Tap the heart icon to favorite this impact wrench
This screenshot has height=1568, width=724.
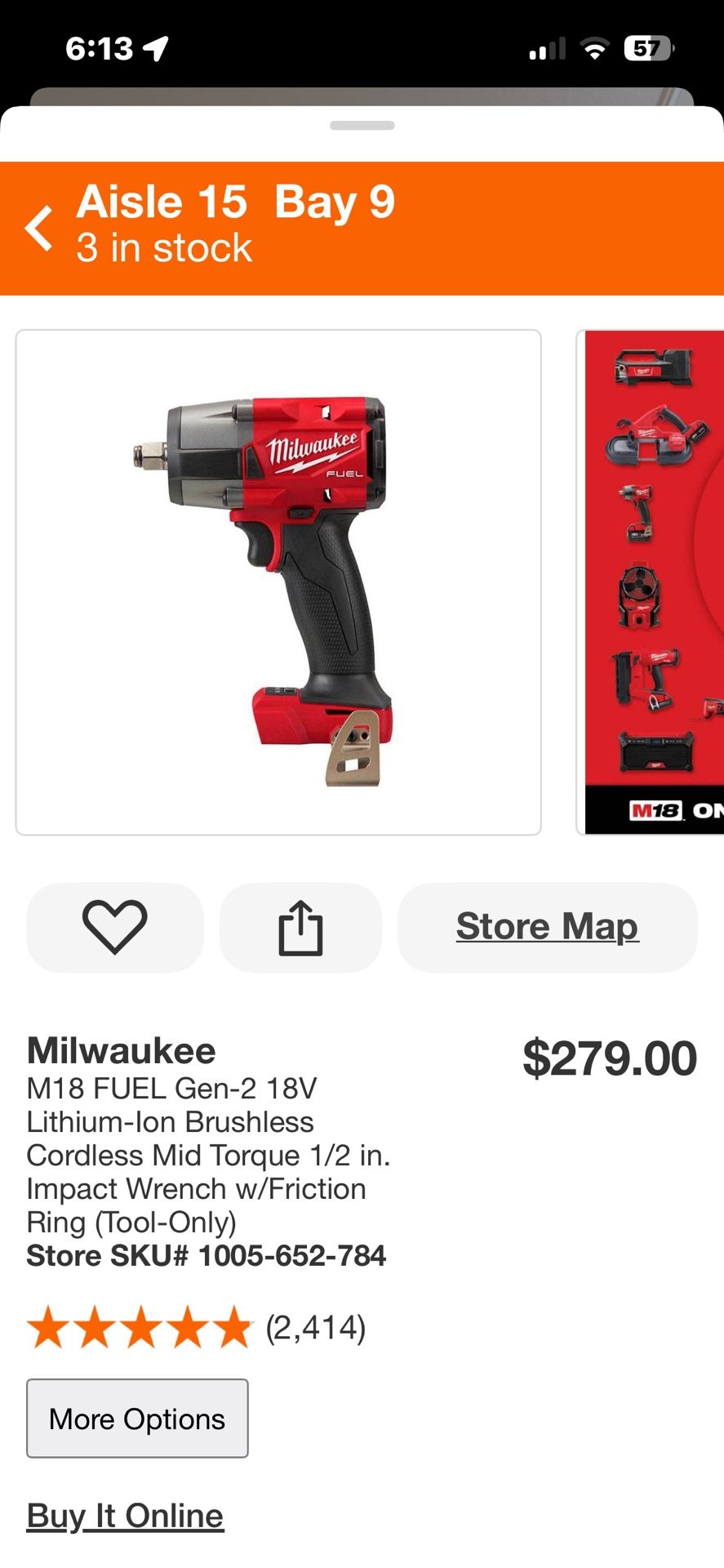pos(114,928)
